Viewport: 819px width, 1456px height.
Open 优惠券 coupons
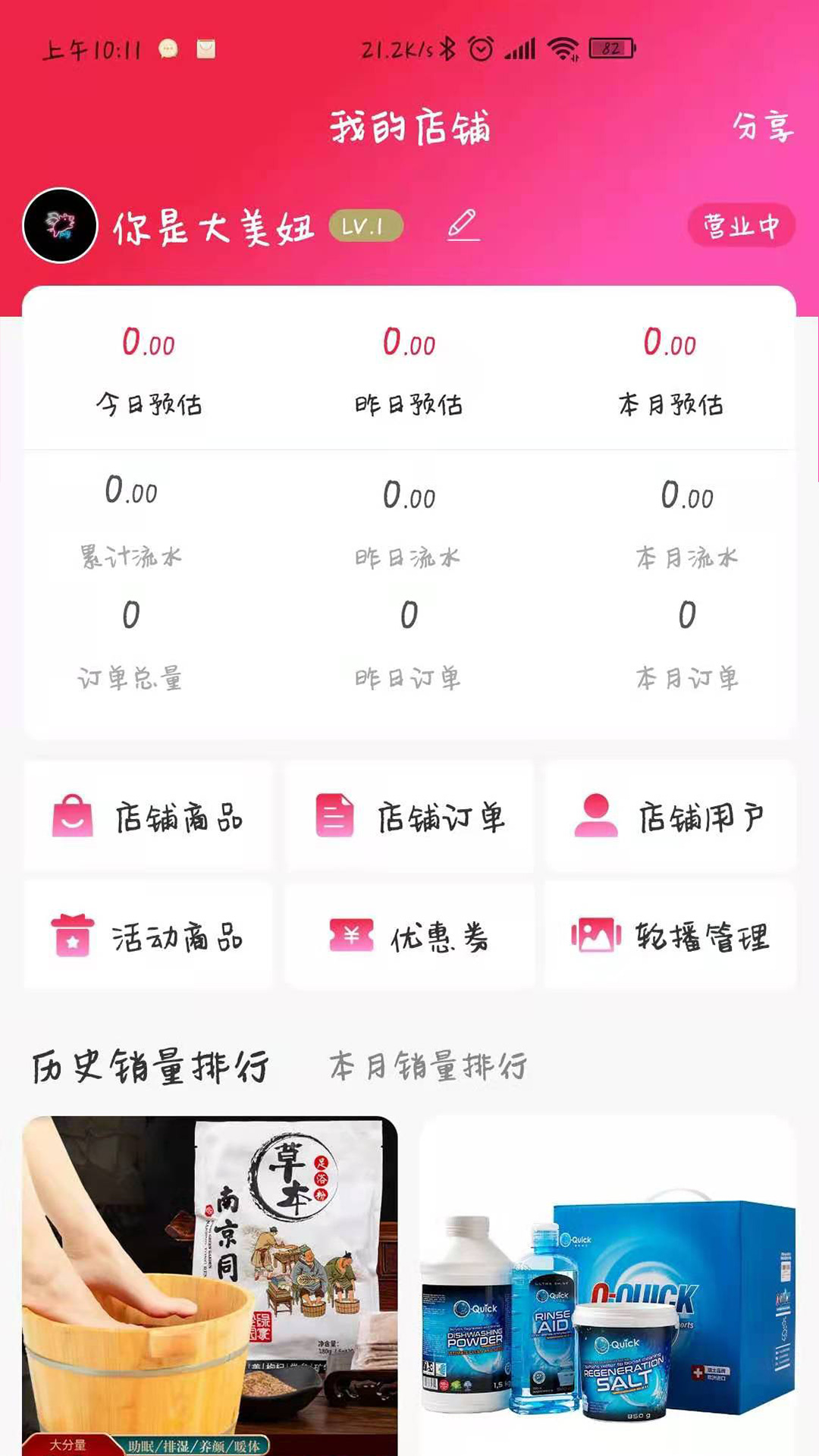point(409,935)
